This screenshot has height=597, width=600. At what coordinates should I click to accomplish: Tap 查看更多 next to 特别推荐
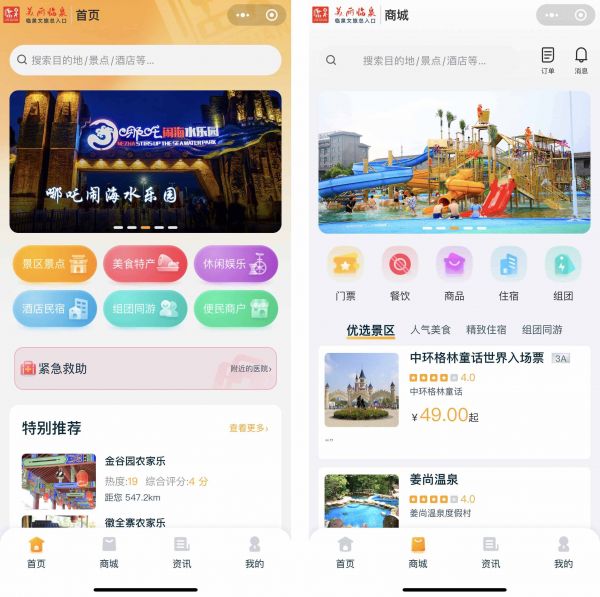coord(248,428)
